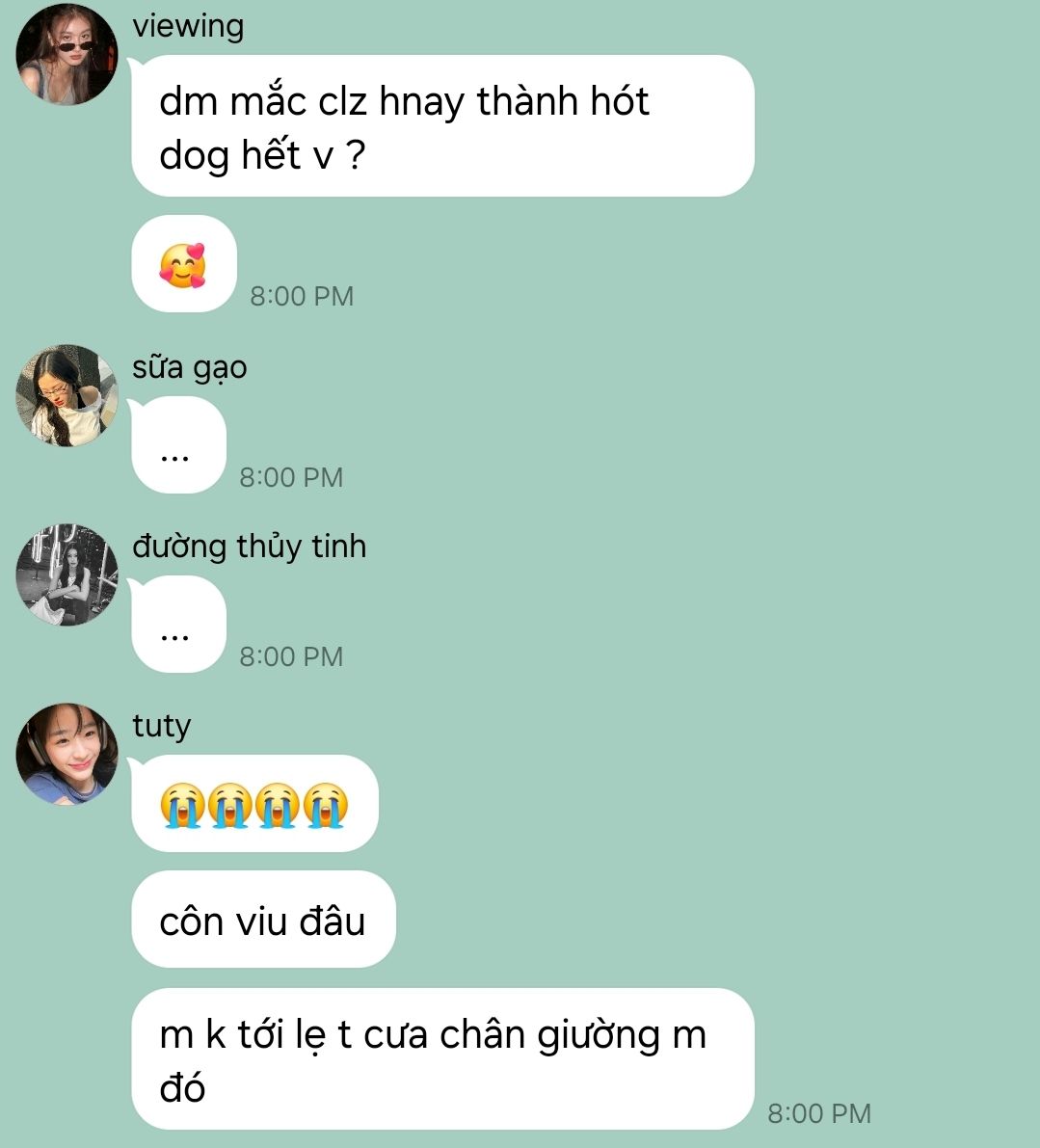Tap tuty's profile avatar
This screenshot has height=1148, width=1040.
coord(67,754)
